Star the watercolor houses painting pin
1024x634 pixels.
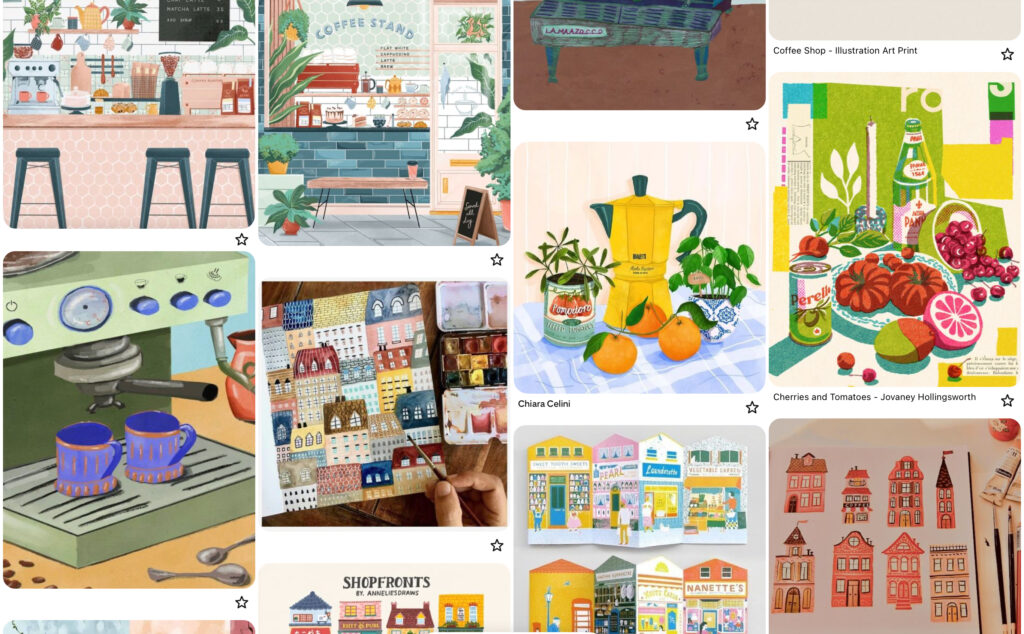tap(496, 545)
